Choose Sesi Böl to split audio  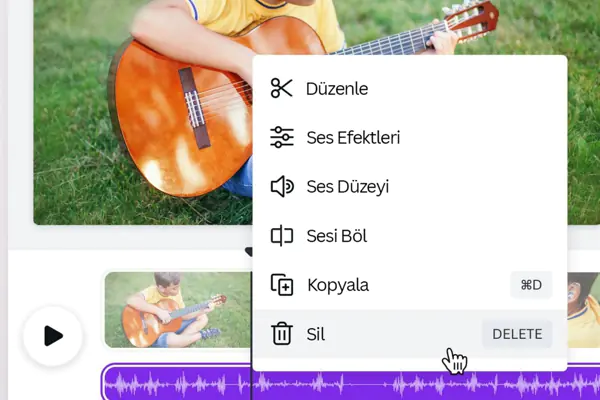tap(336, 236)
